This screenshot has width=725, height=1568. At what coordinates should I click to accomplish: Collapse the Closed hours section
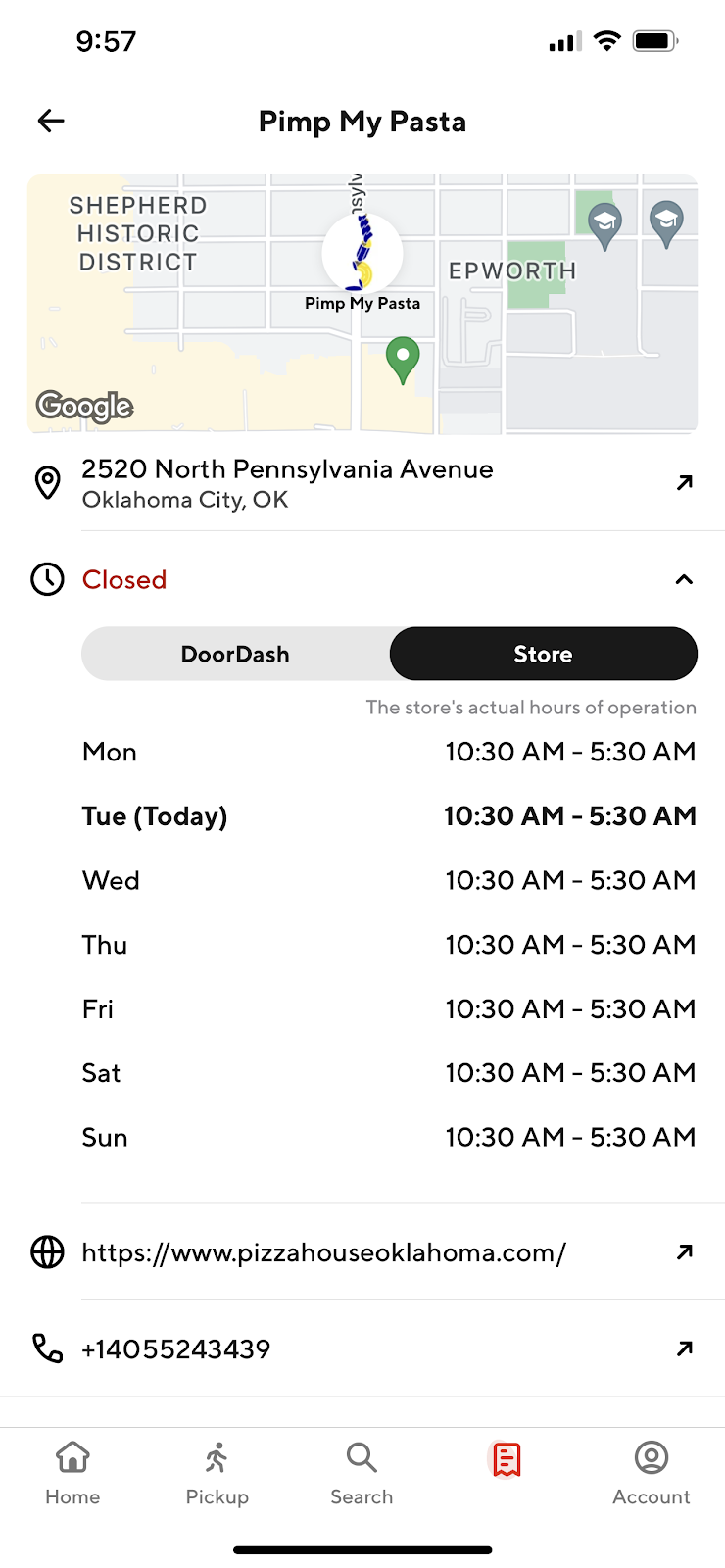(684, 580)
